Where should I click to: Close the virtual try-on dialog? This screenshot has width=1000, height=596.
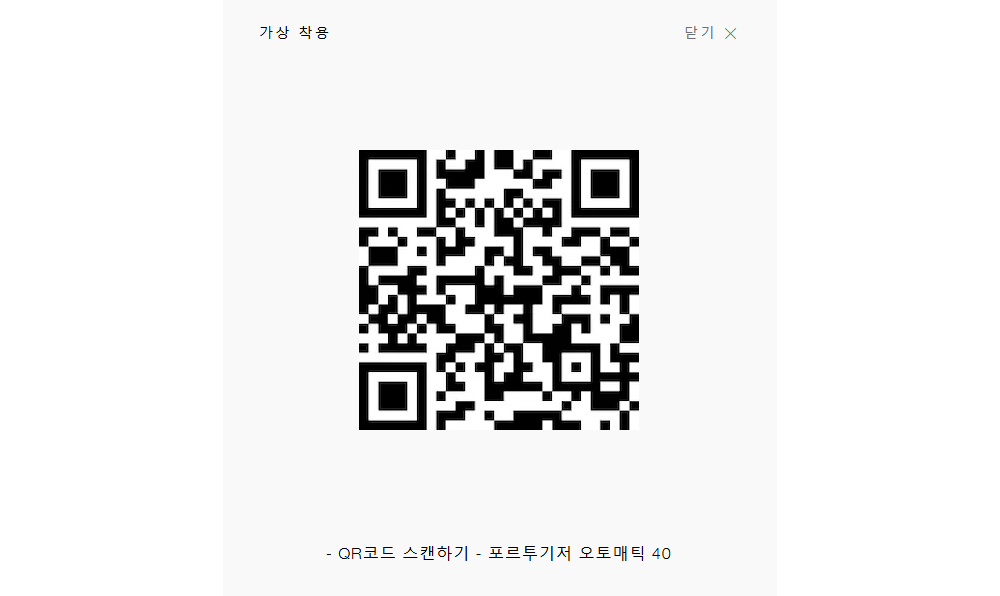(711, 33)
